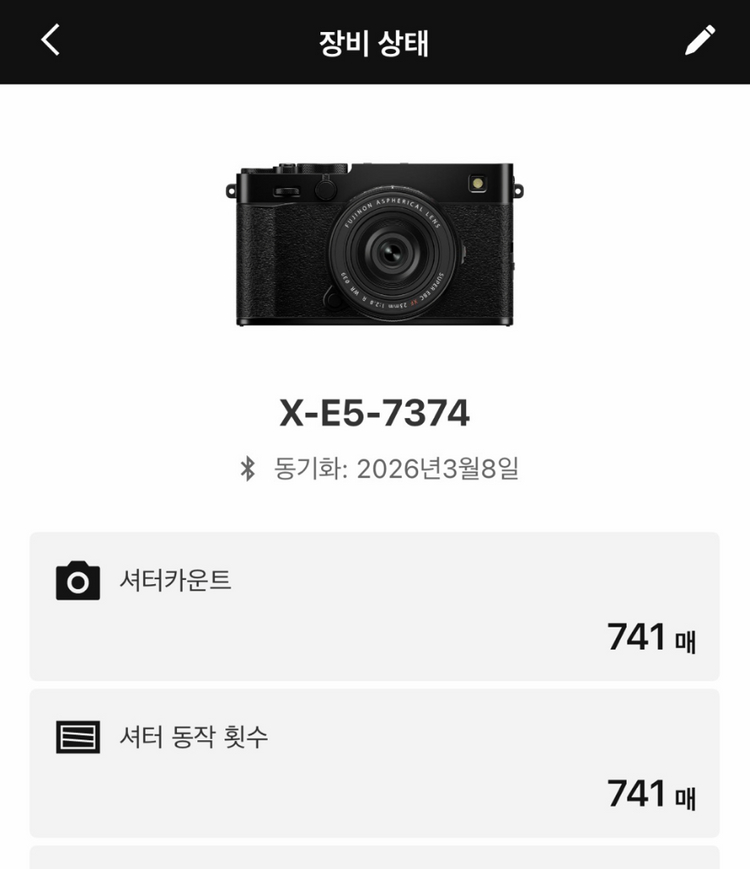Open the 셔터카운트 card
This screenshot has height=869, width=750.
(375, 605)
